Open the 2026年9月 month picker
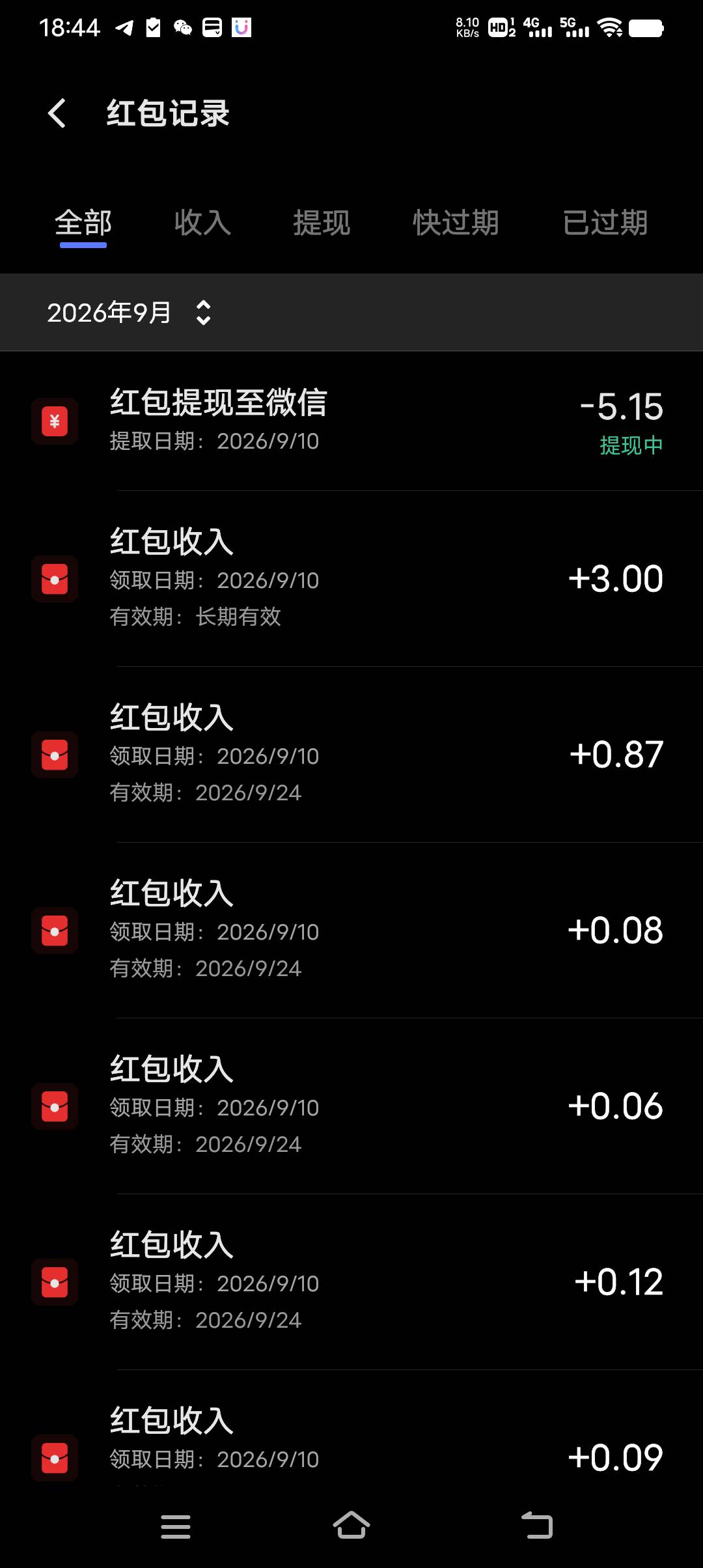 click(129, 313)
